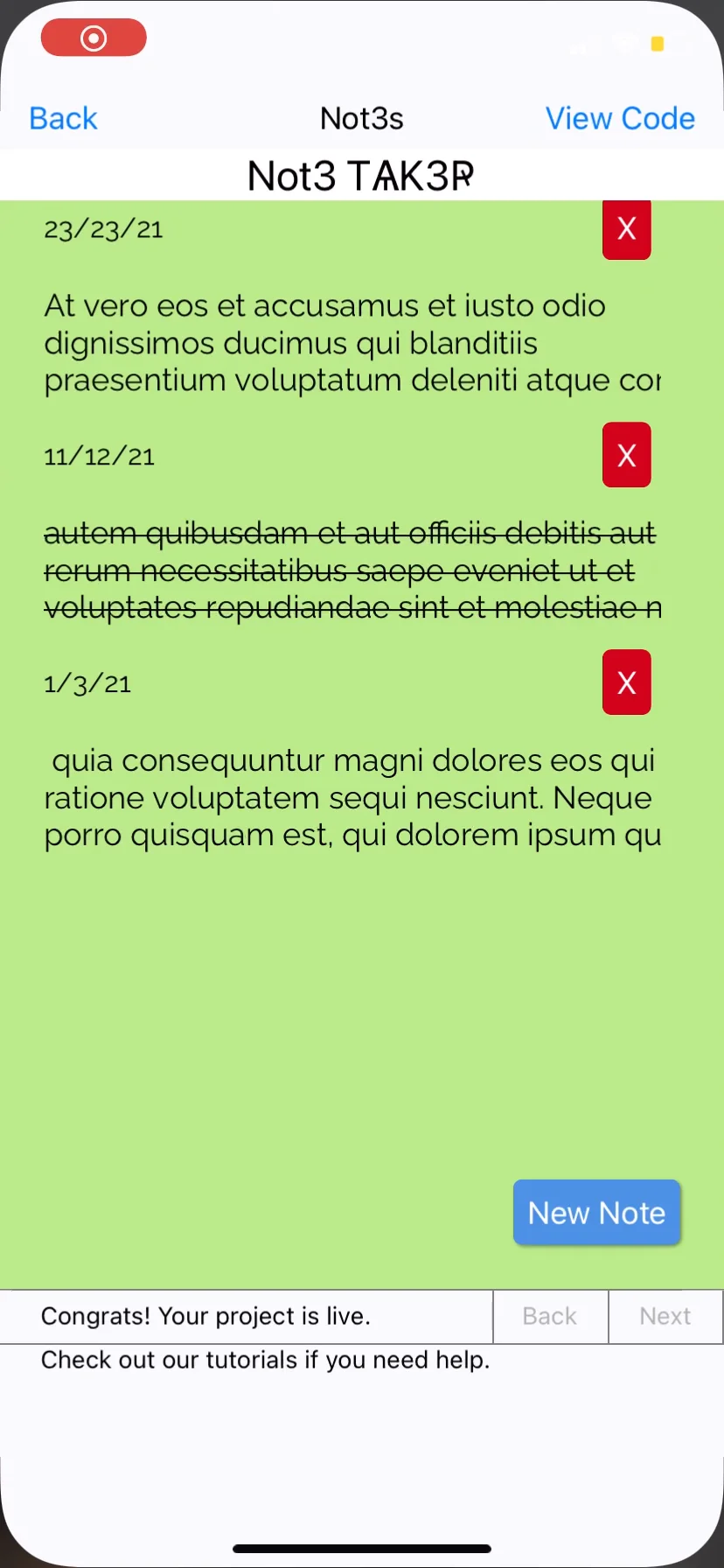The width and height of the screenshot is (724, 1568).
Task: Delete the note dated 23/23/21
Action: coord(626,229)
